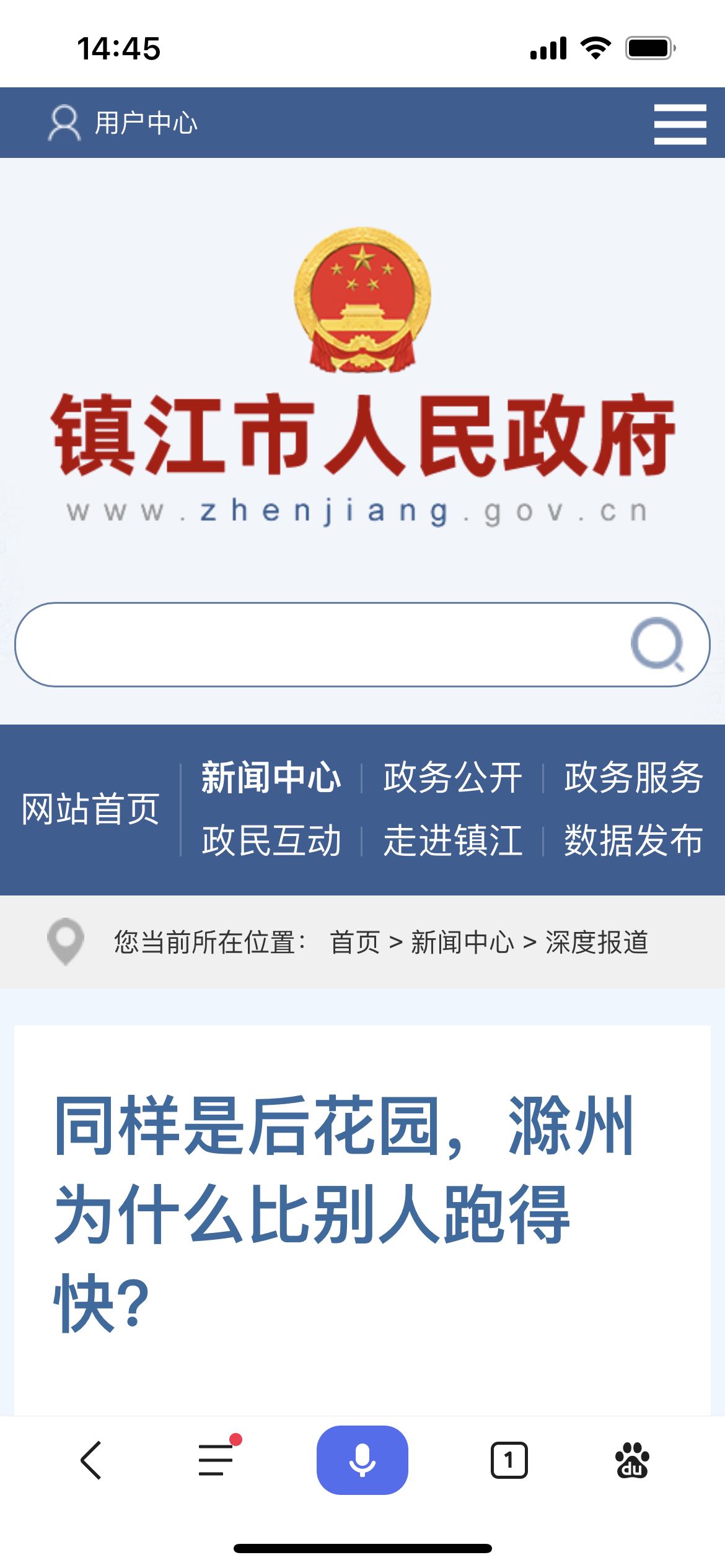Screen dimensions: 725x1568
Task: Select 新闻中心 in navigation
Action: [x=271, y=778]
